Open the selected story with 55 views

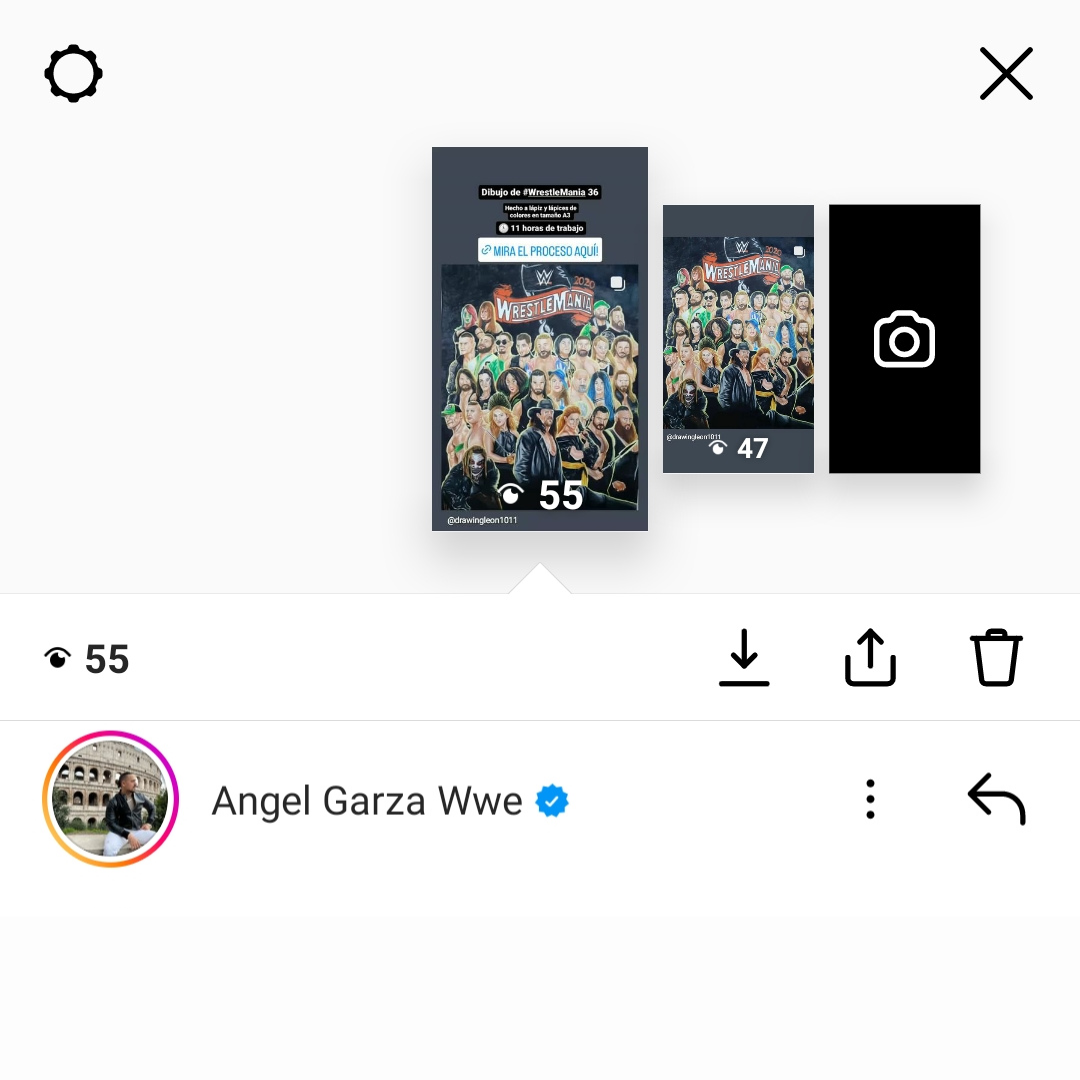tap(540, 339)
